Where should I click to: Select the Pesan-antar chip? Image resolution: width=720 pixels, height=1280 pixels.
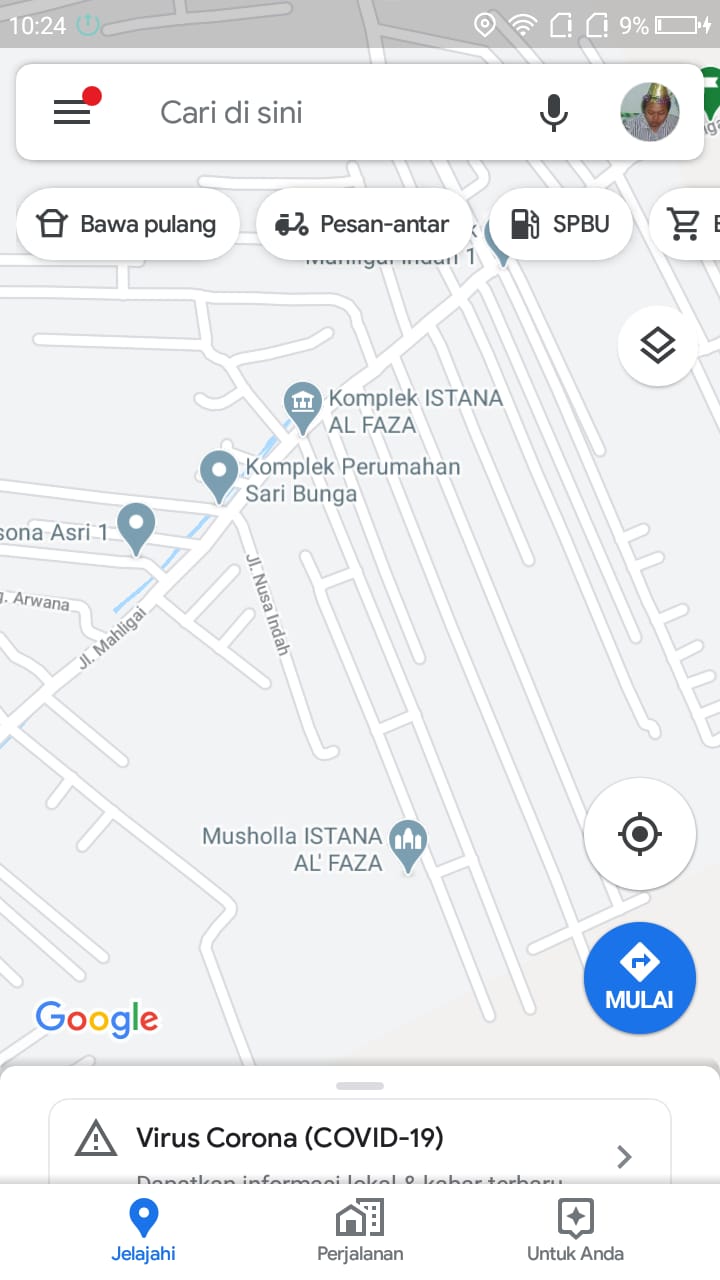point(364,224)
